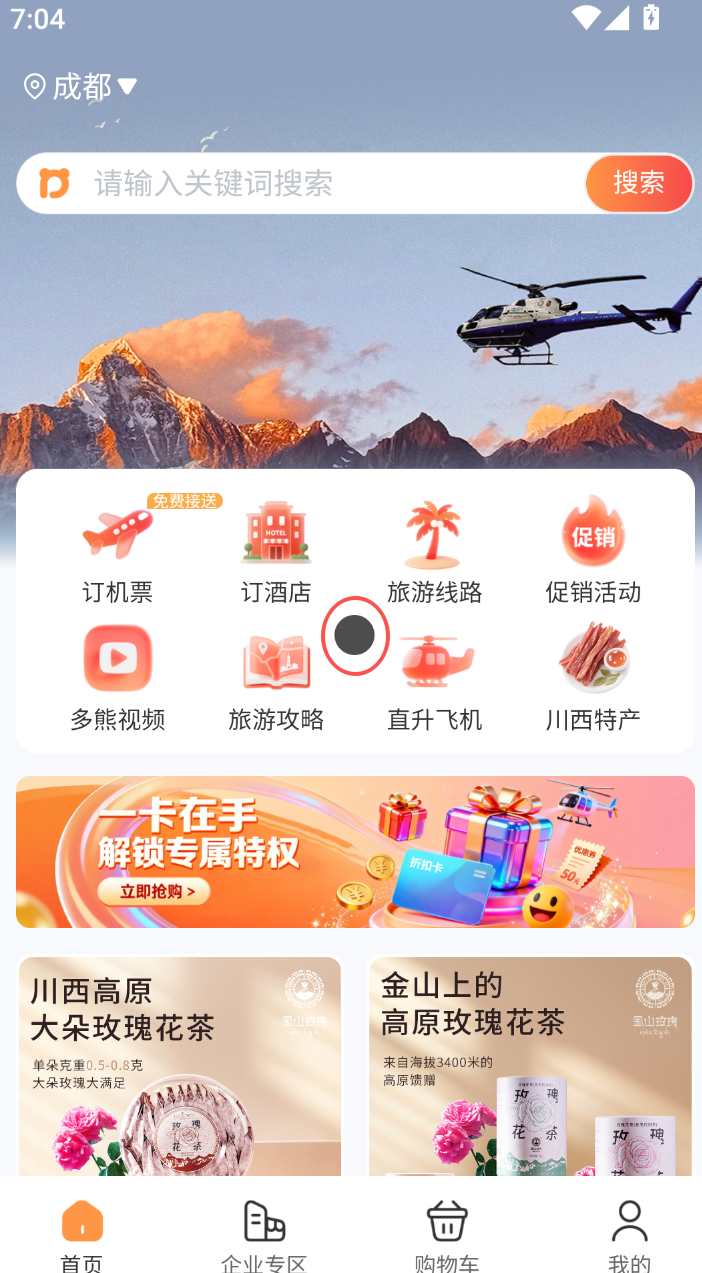The image size is (702, 1273).
Task: Open the 川西高原大朵玫瑰花茶 product card
Action: pos(180,1065)
